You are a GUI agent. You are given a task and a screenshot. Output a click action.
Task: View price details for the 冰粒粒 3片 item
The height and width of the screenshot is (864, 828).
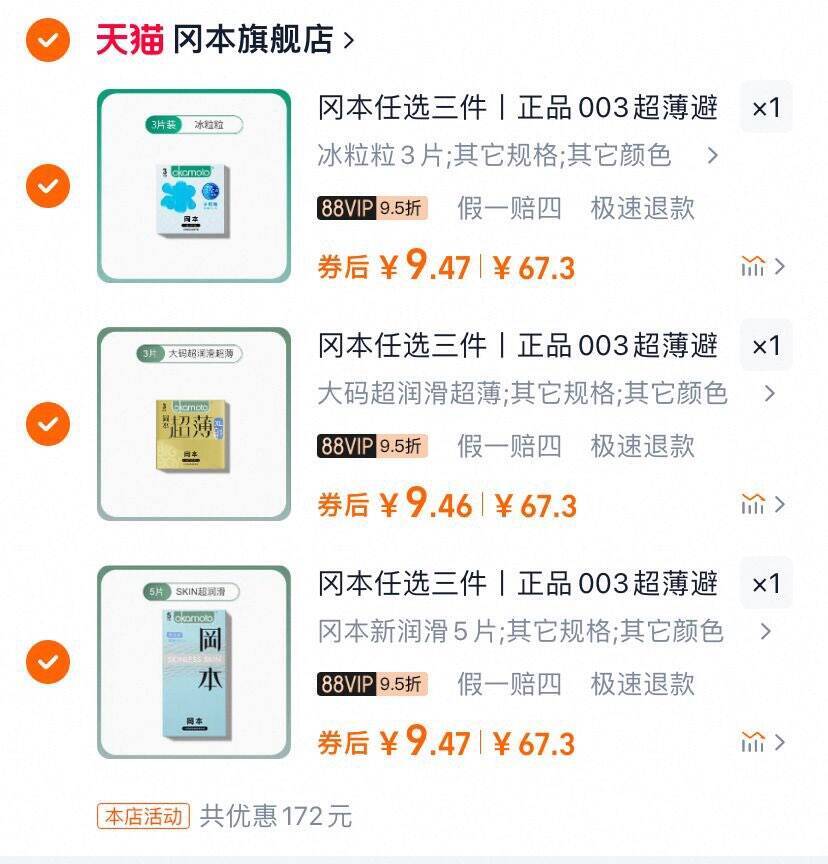(x=762, y=266)
